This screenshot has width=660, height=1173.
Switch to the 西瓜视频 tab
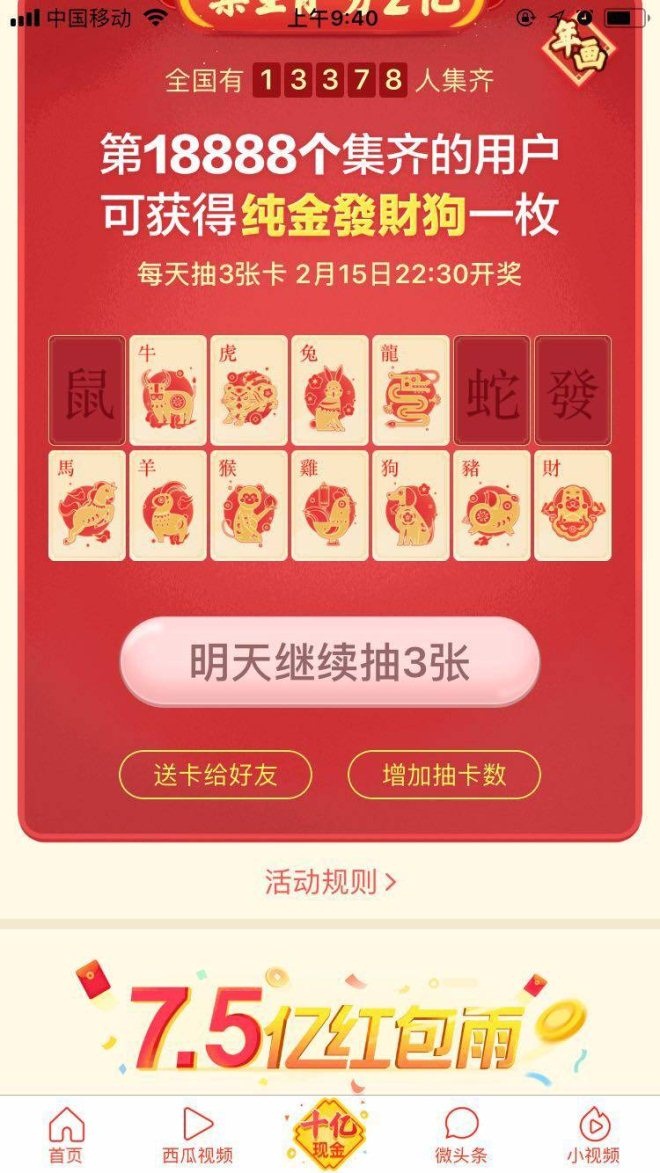[x=197, y=1136]
